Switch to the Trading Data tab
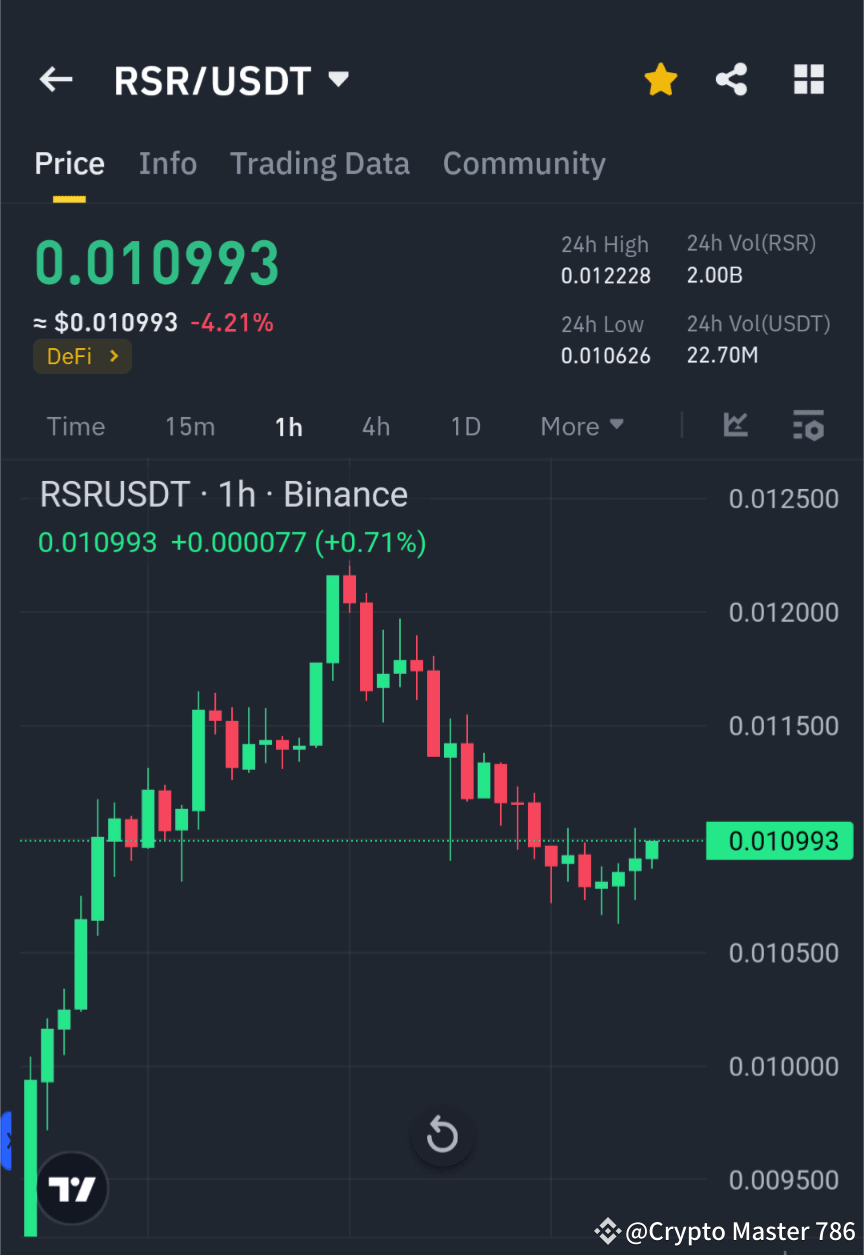The height and width of the screenshot is (1255, 864). click(320, 163)
